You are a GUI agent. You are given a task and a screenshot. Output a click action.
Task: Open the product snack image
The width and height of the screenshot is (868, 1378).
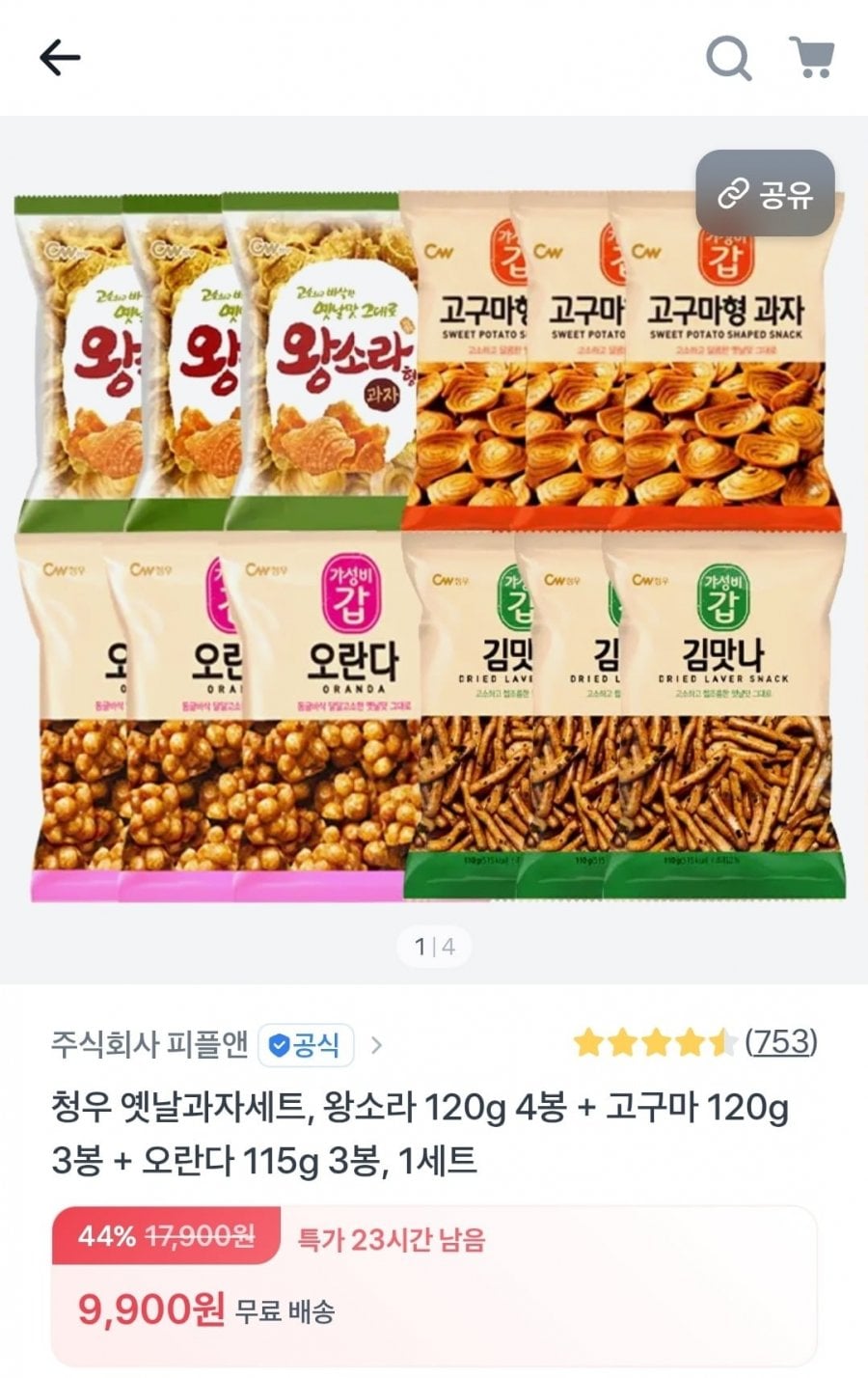[x=429, y=550]
